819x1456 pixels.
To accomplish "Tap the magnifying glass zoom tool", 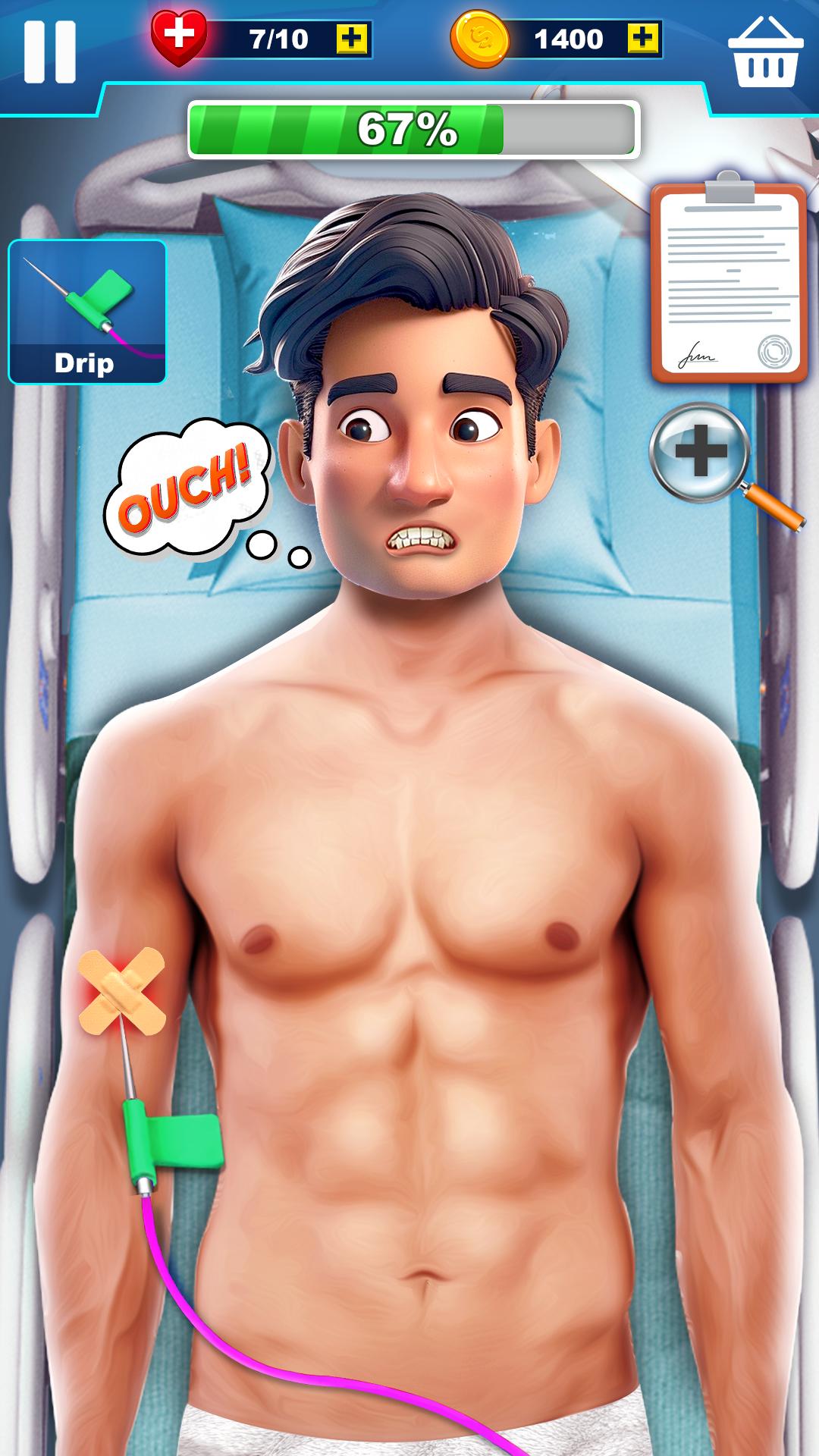I will (724, 466).
